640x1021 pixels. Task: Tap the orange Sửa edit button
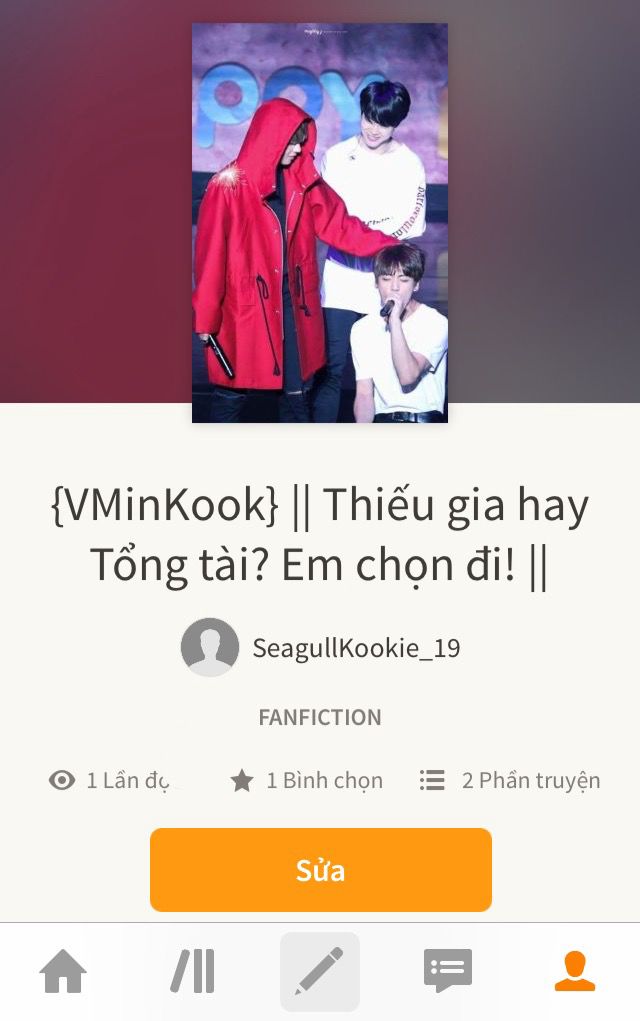[320, 869]
